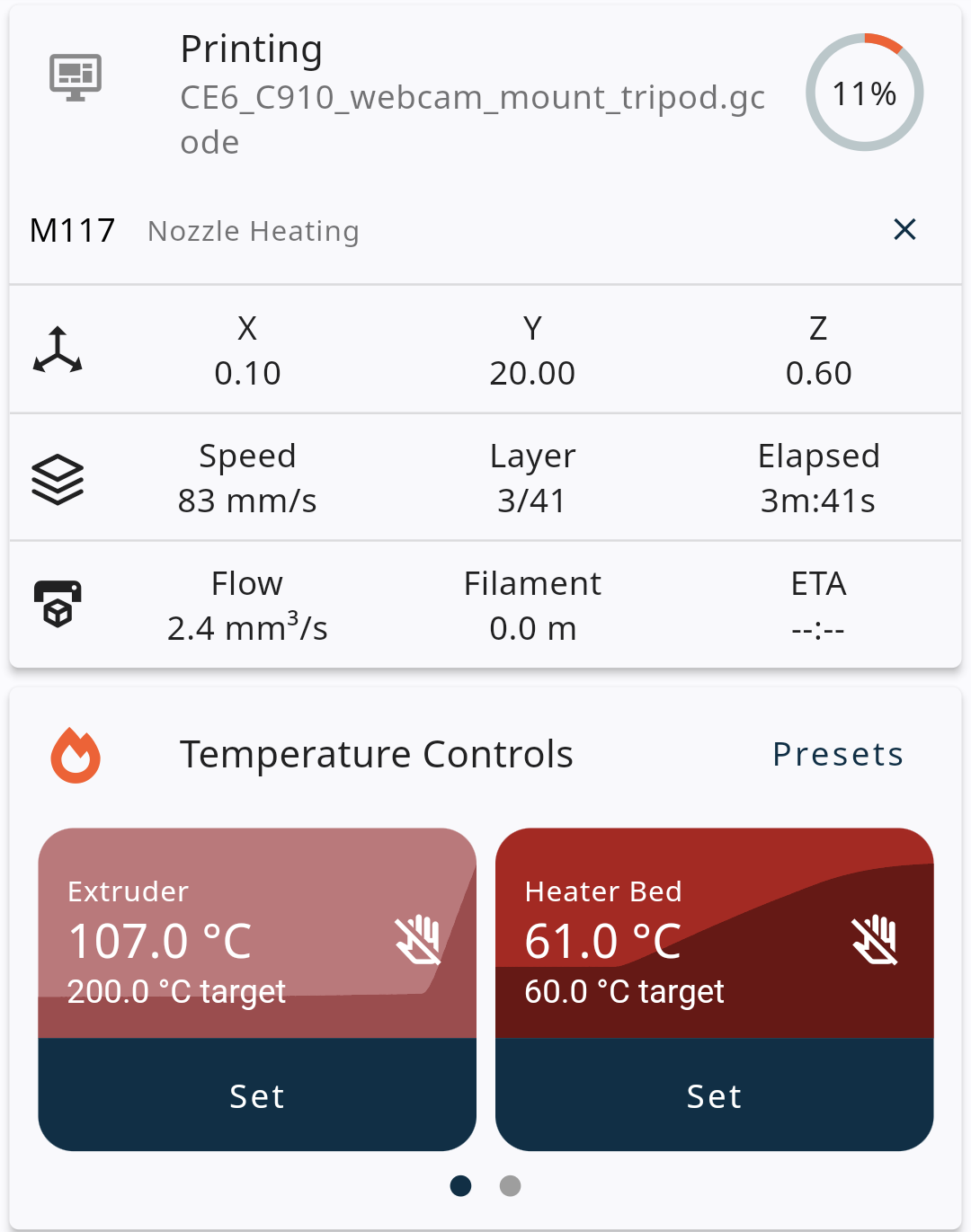Dismiss the M117 Nozzle Heating message
Image resolution: width=971 pixels, height=1232 pixels.
[x=904, y=230]
